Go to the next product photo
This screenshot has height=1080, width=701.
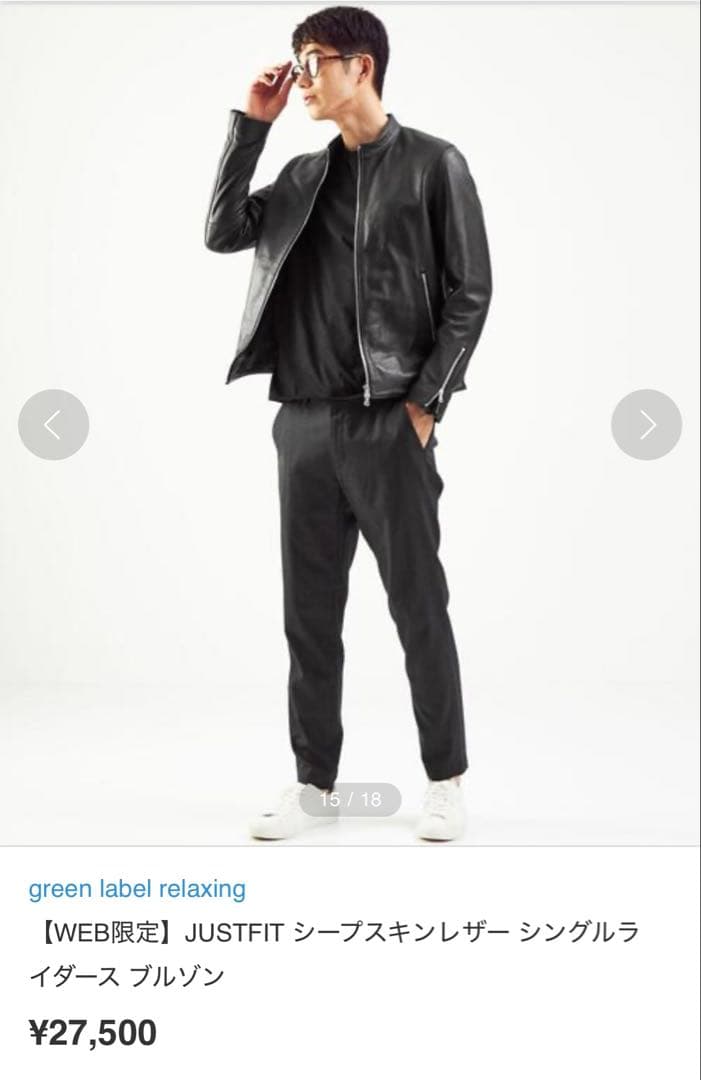pyautogui.click(x=646, y=425)
